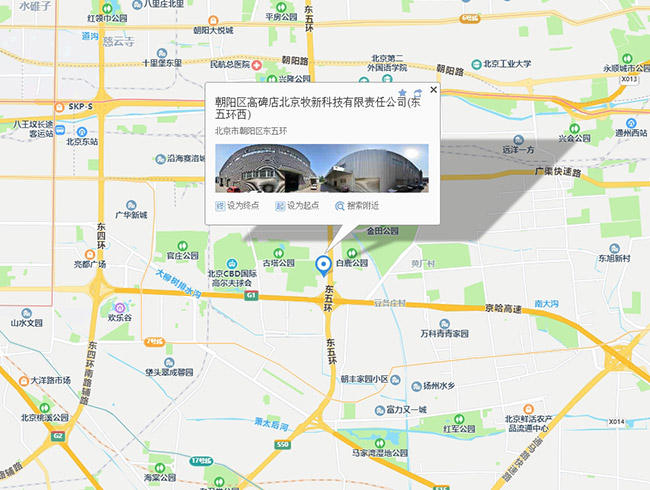Tap the blue location pin marker
650x490 pixels.
coord(322,265)
